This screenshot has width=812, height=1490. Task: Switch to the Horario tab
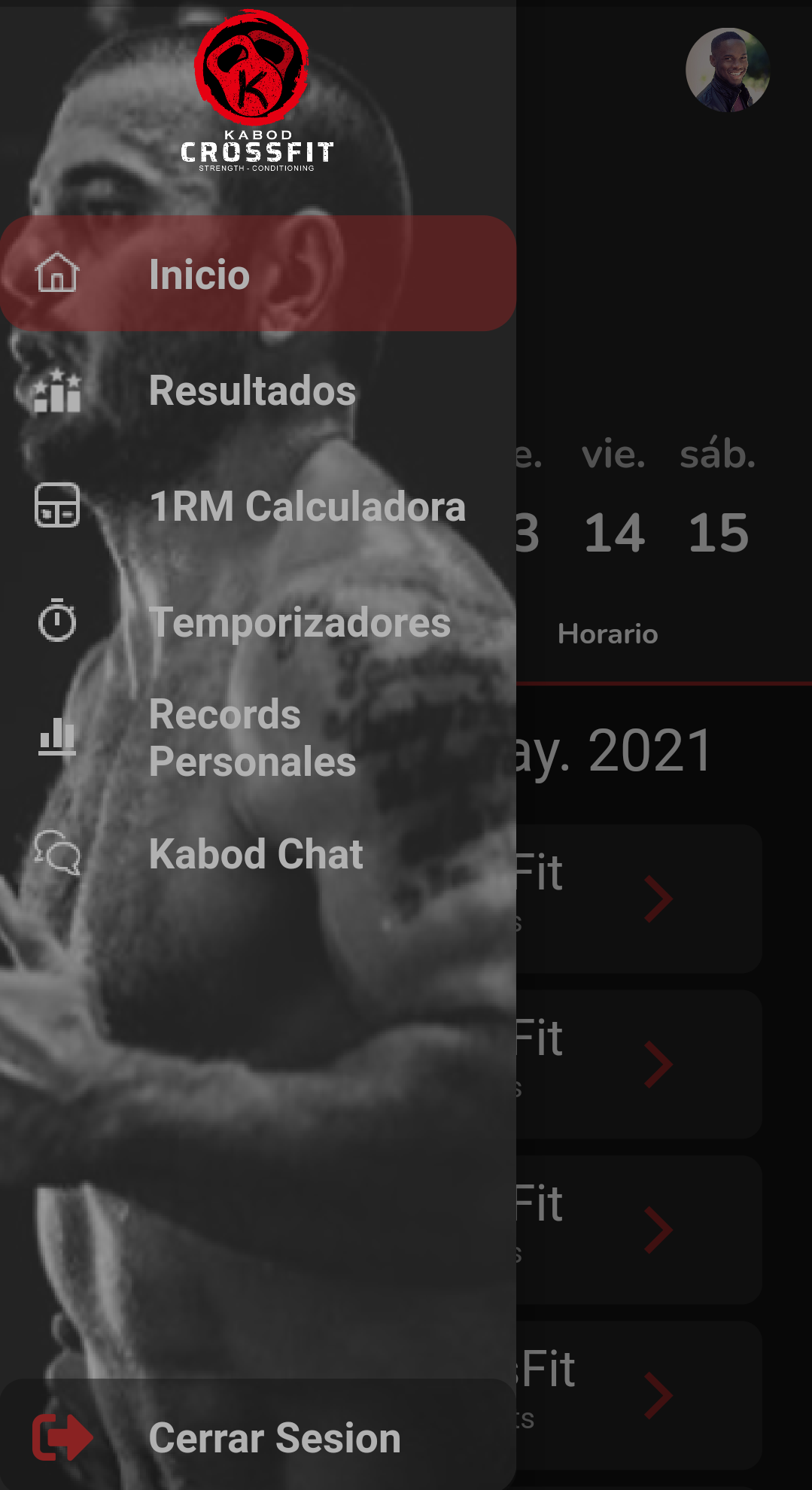[609, 634]
